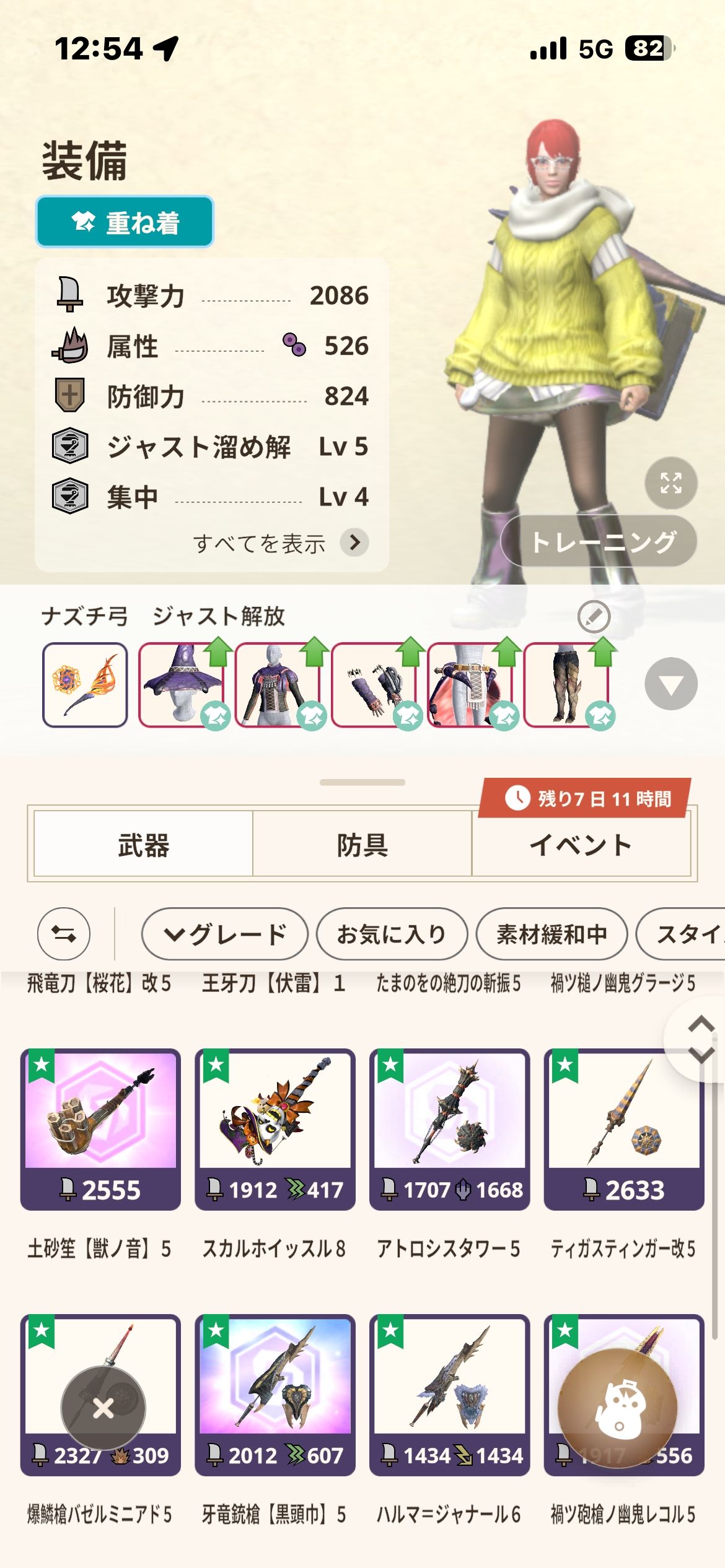The height and width of the screenshot is (1568, 725).
Task: Switch to the 防具 tab
Action: pyautogui.click(x=362, y=845)
